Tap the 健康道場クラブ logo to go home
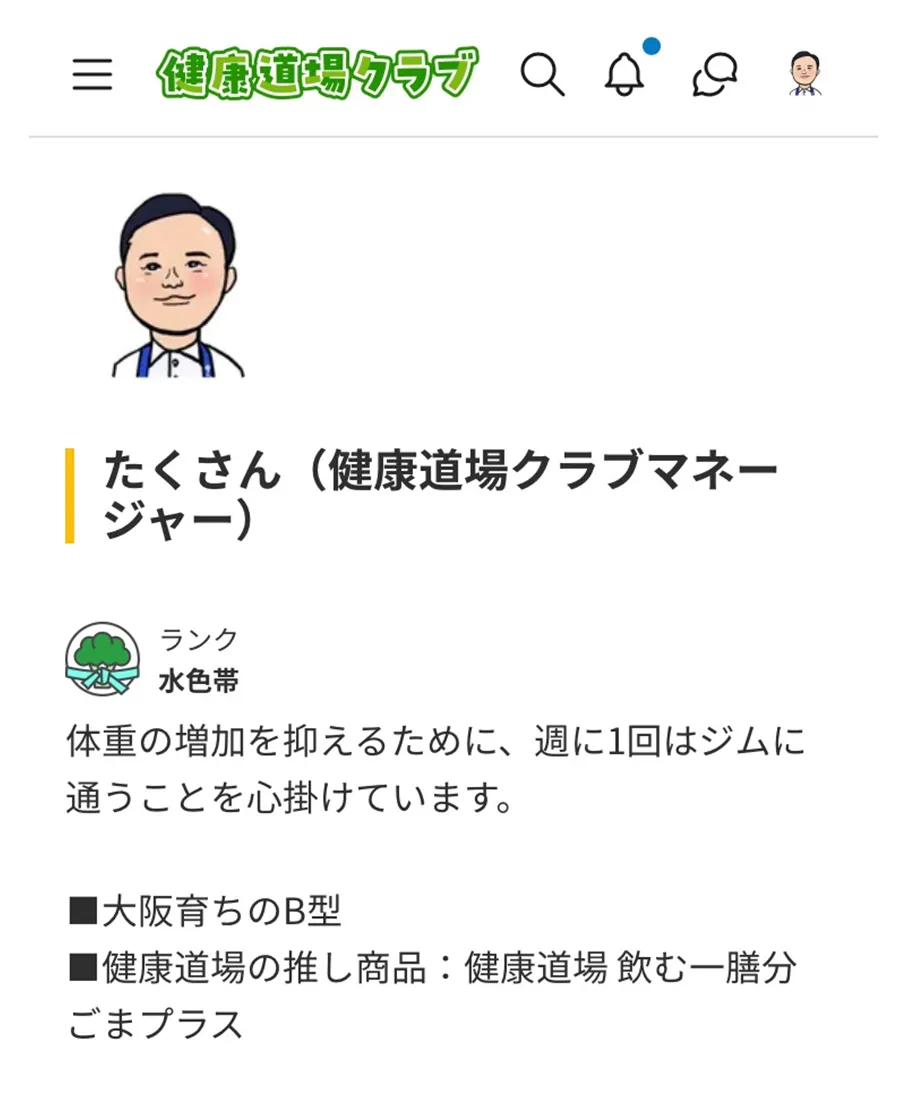The height and width of the screenshot is (1105, 901). tap(318, 74)
